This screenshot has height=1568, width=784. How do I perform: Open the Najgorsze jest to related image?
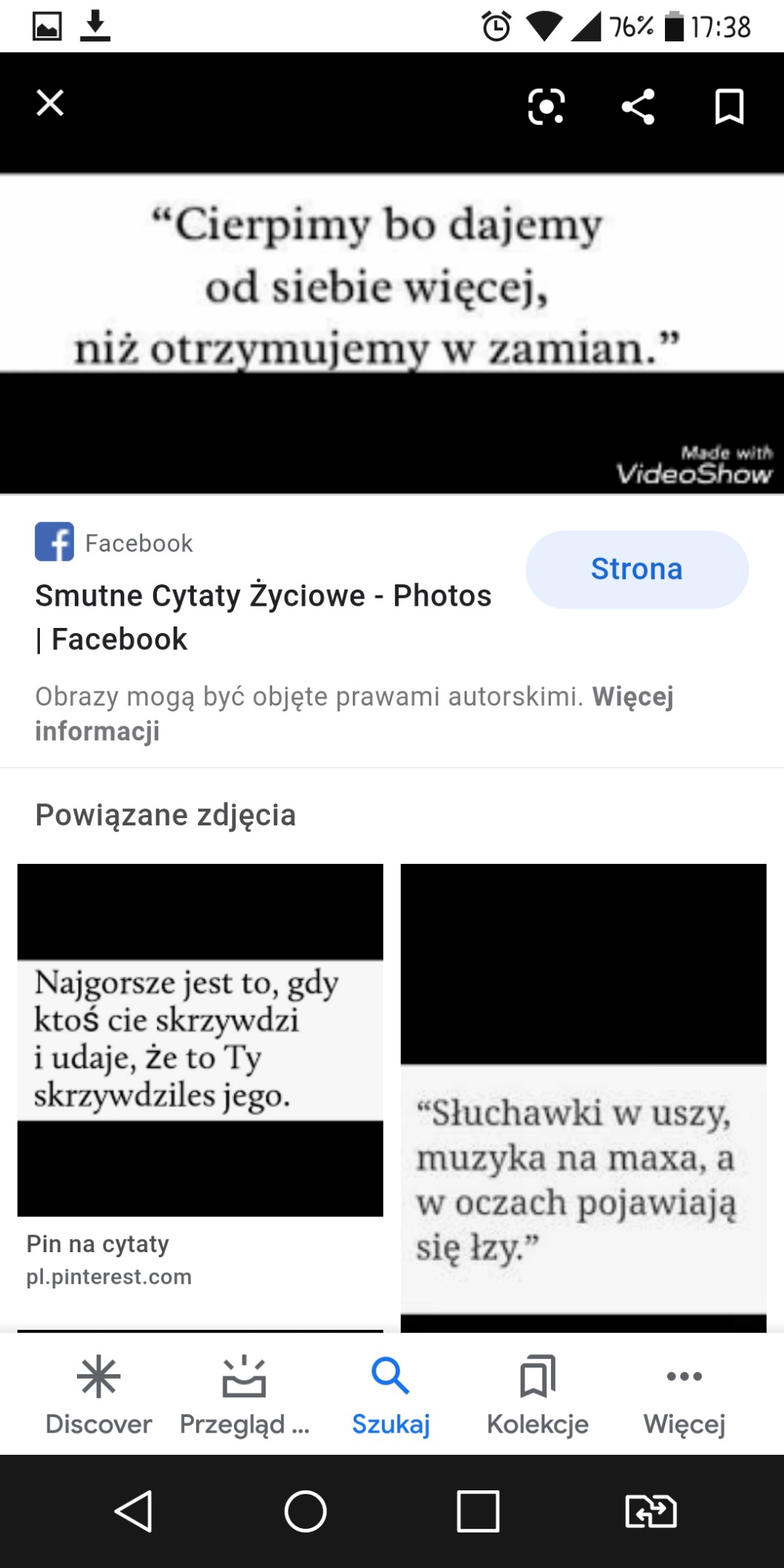[x=200, y=1039]
